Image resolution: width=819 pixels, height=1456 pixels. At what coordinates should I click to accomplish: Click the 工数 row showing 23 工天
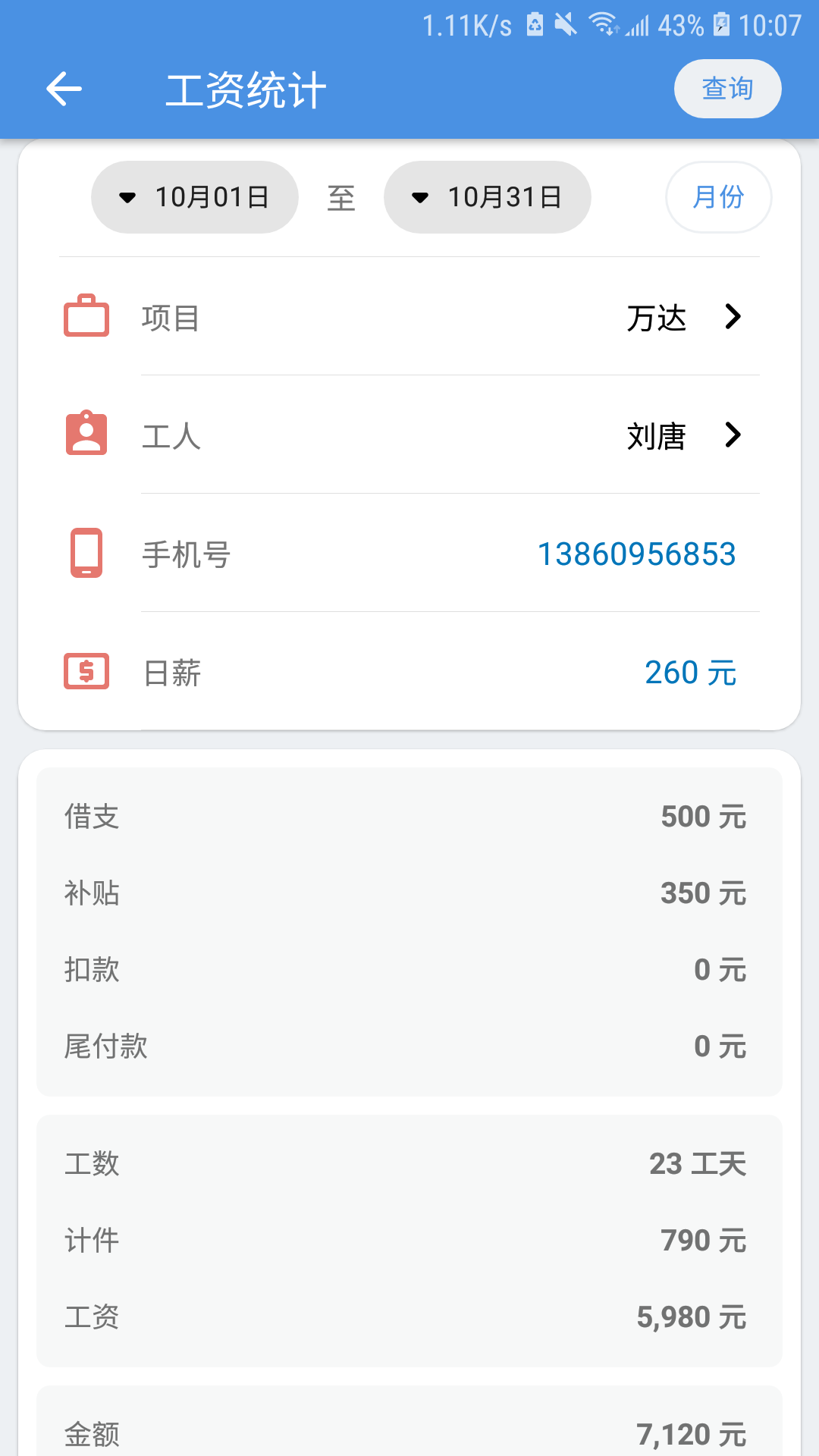(x=409, y=1164)
